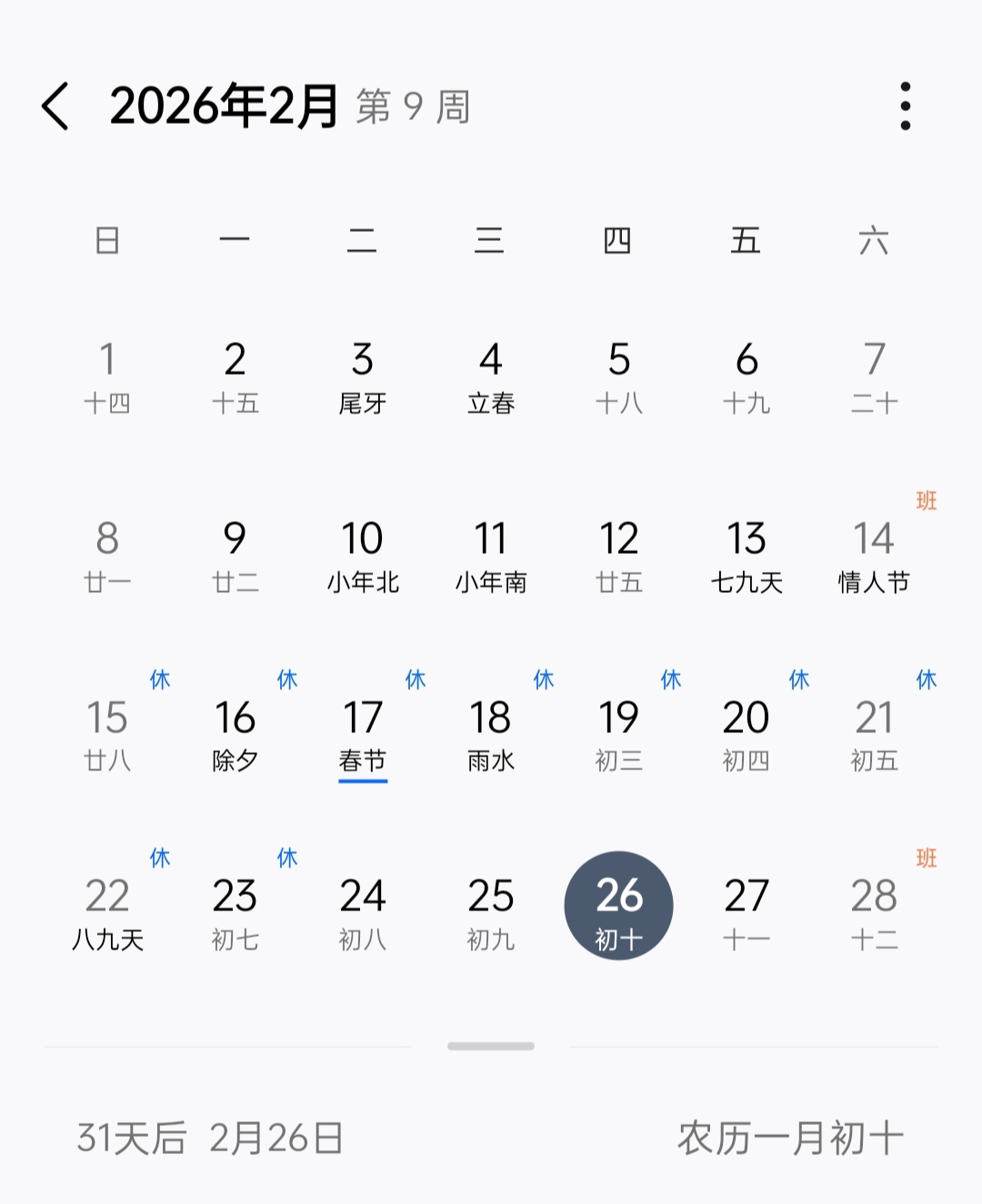Select February 3 尾牙
This screenshot has width=982, height=1204.
(x=363, y=376)
